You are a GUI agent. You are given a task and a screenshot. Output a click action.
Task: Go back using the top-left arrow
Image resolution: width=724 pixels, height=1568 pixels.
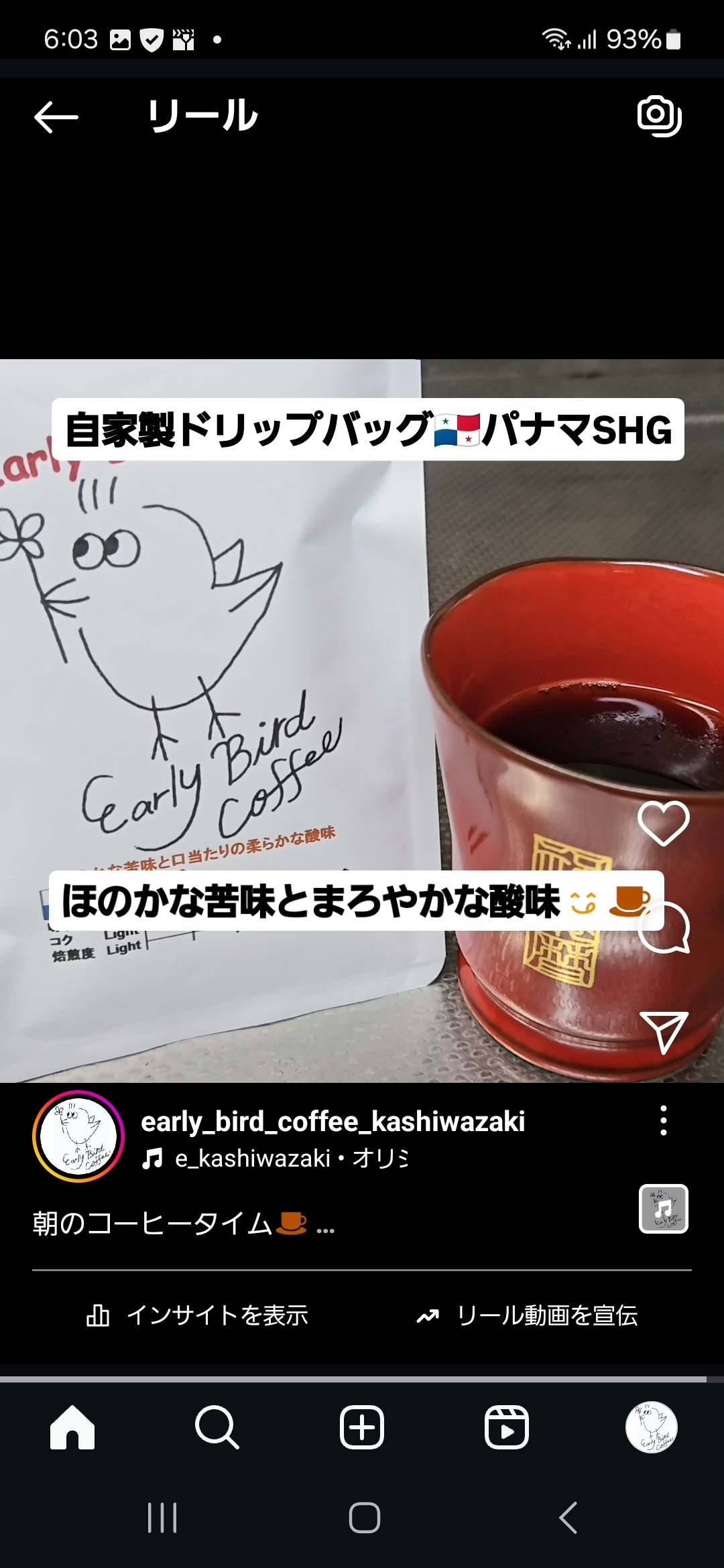pyautogui.click(x=56, y=117)
